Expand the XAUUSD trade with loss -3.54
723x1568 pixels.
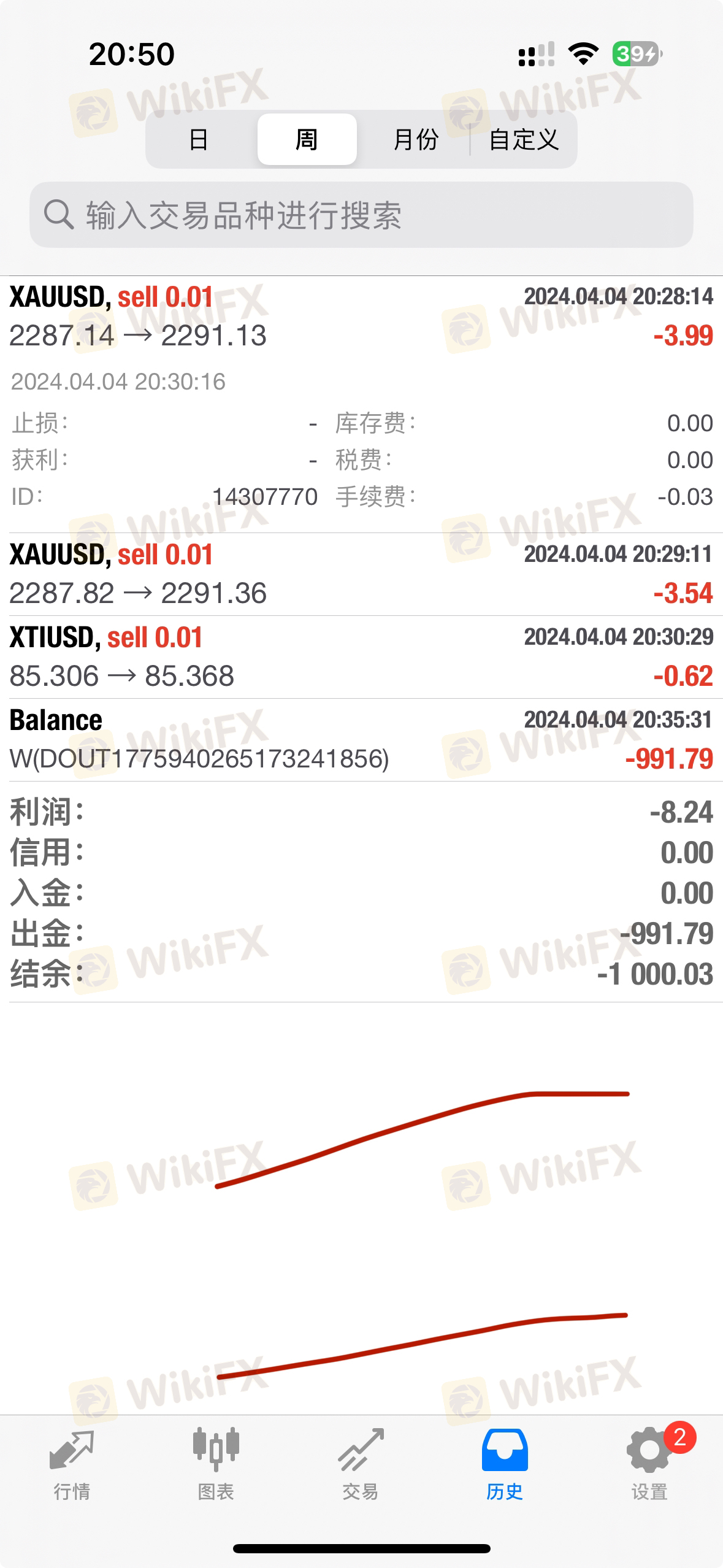point(361,574)
